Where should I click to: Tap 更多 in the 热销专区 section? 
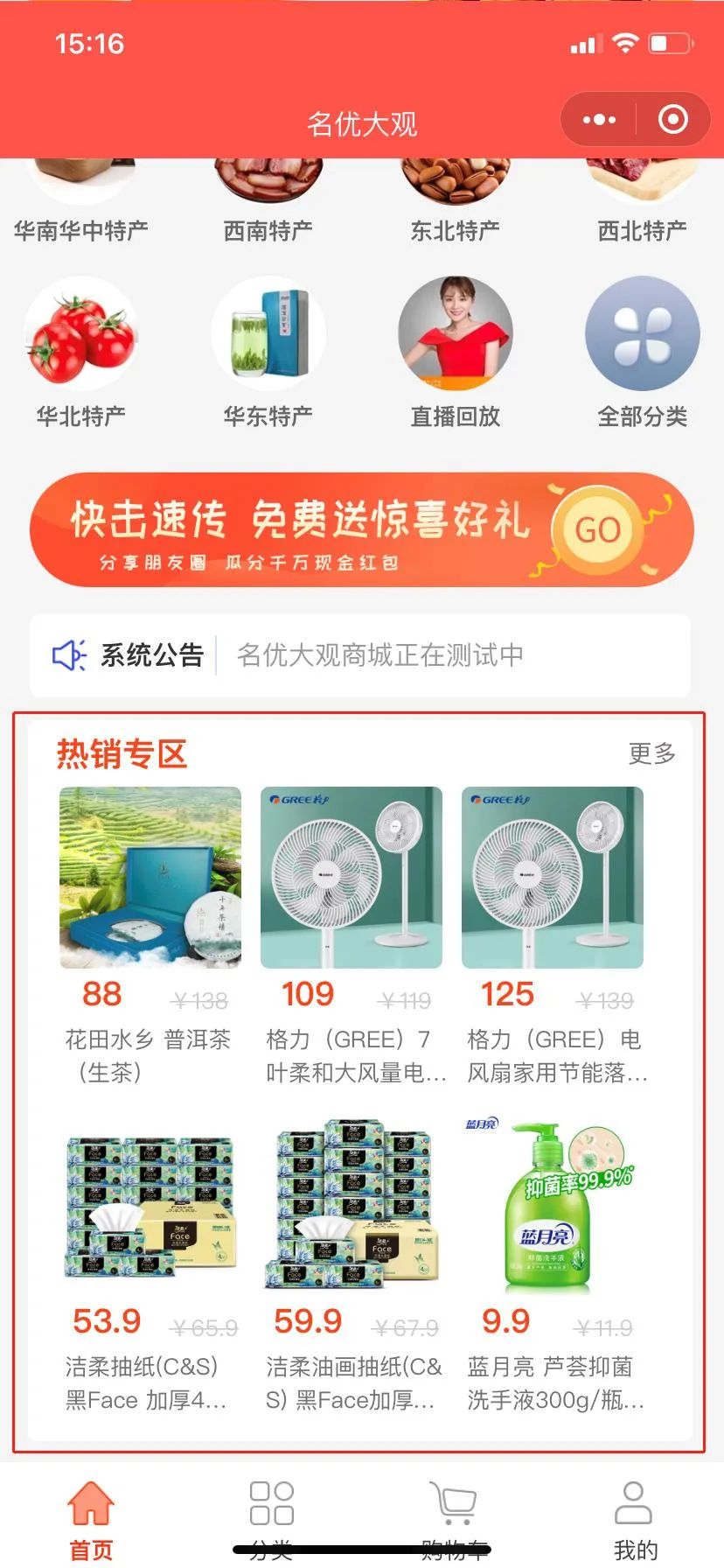point(651,753)
